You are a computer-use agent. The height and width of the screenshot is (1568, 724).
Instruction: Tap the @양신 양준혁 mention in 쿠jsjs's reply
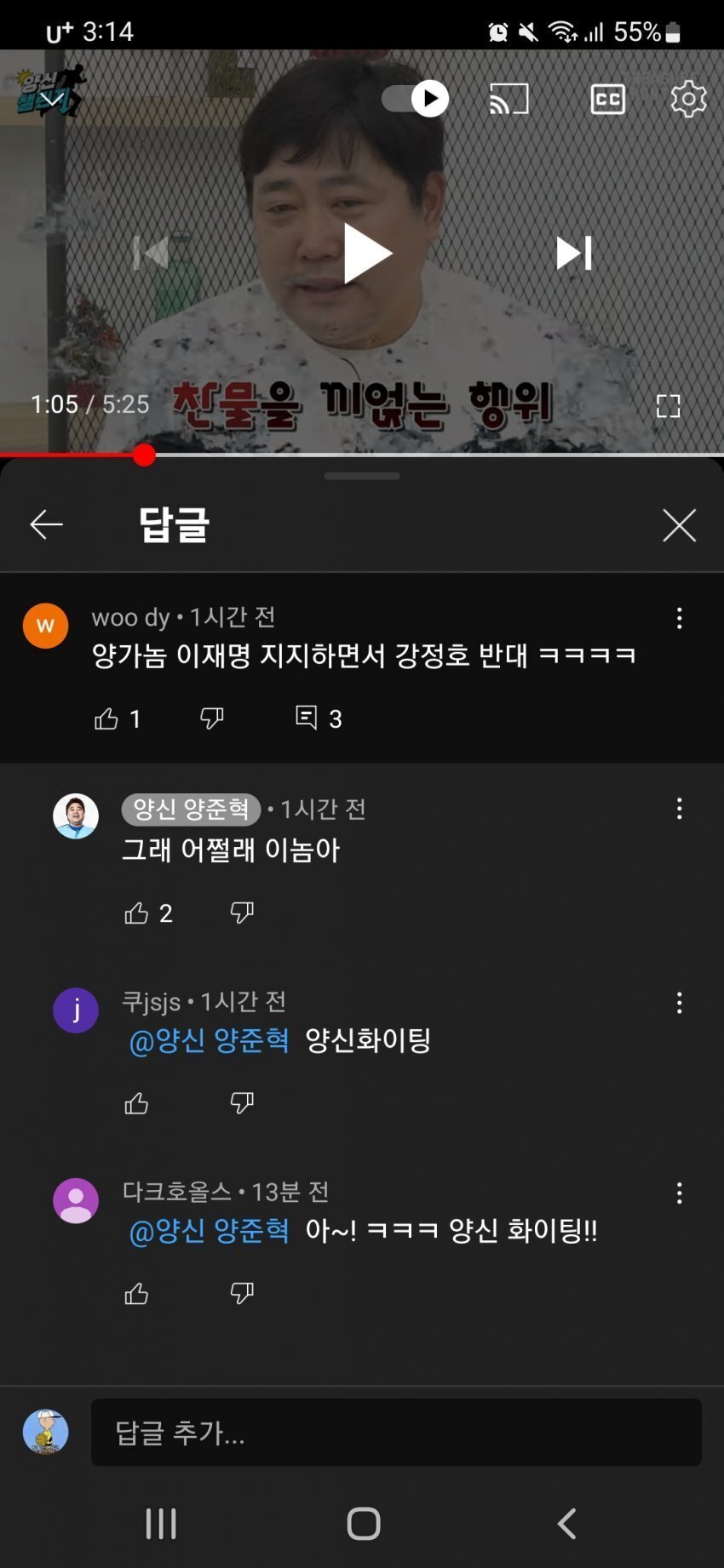209,1040
